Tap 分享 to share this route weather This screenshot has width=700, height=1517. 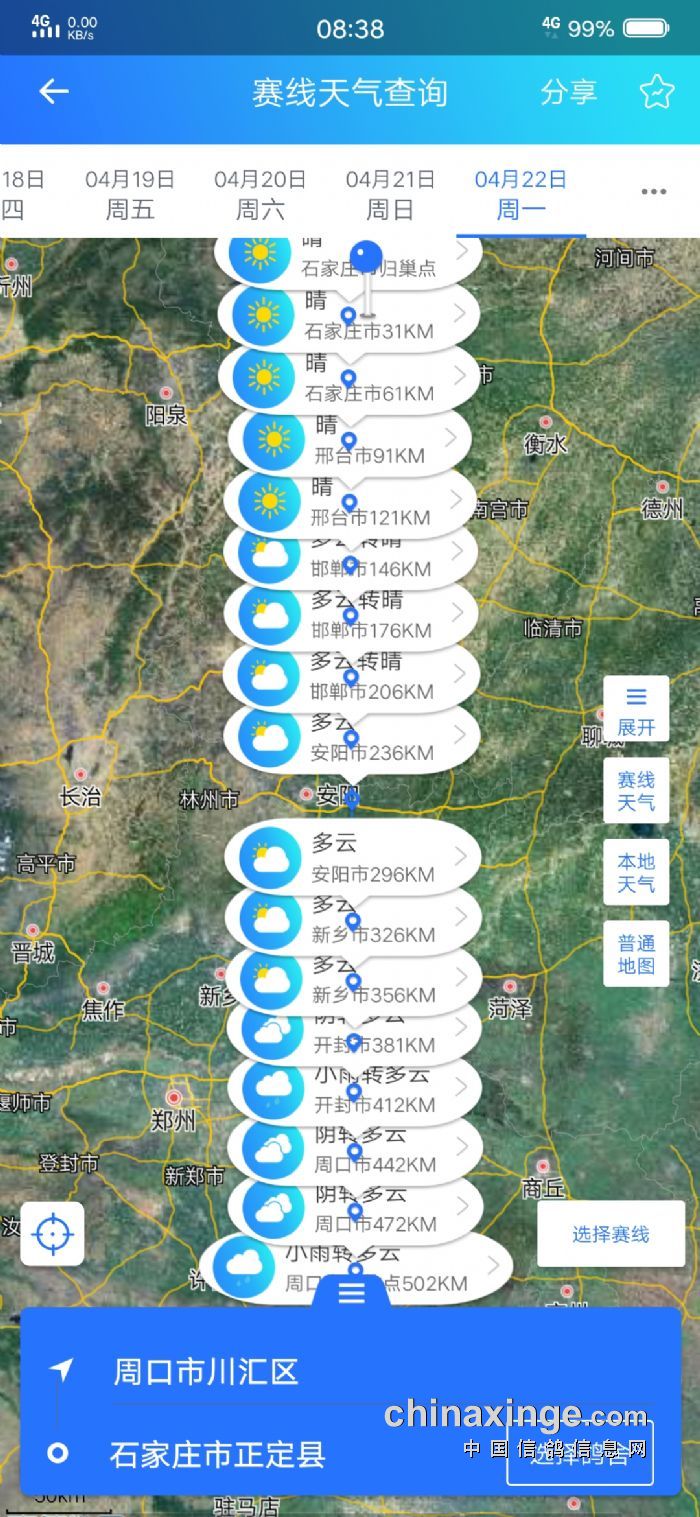[568, 92]
